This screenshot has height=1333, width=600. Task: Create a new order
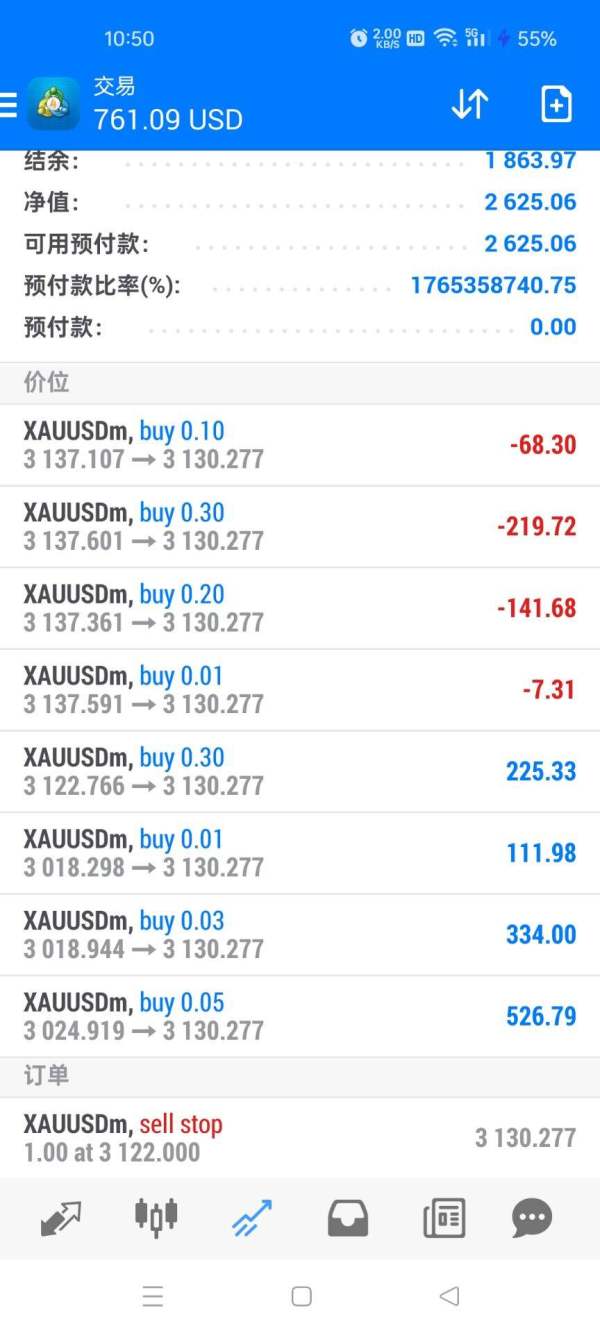click(x=556, y=104)
